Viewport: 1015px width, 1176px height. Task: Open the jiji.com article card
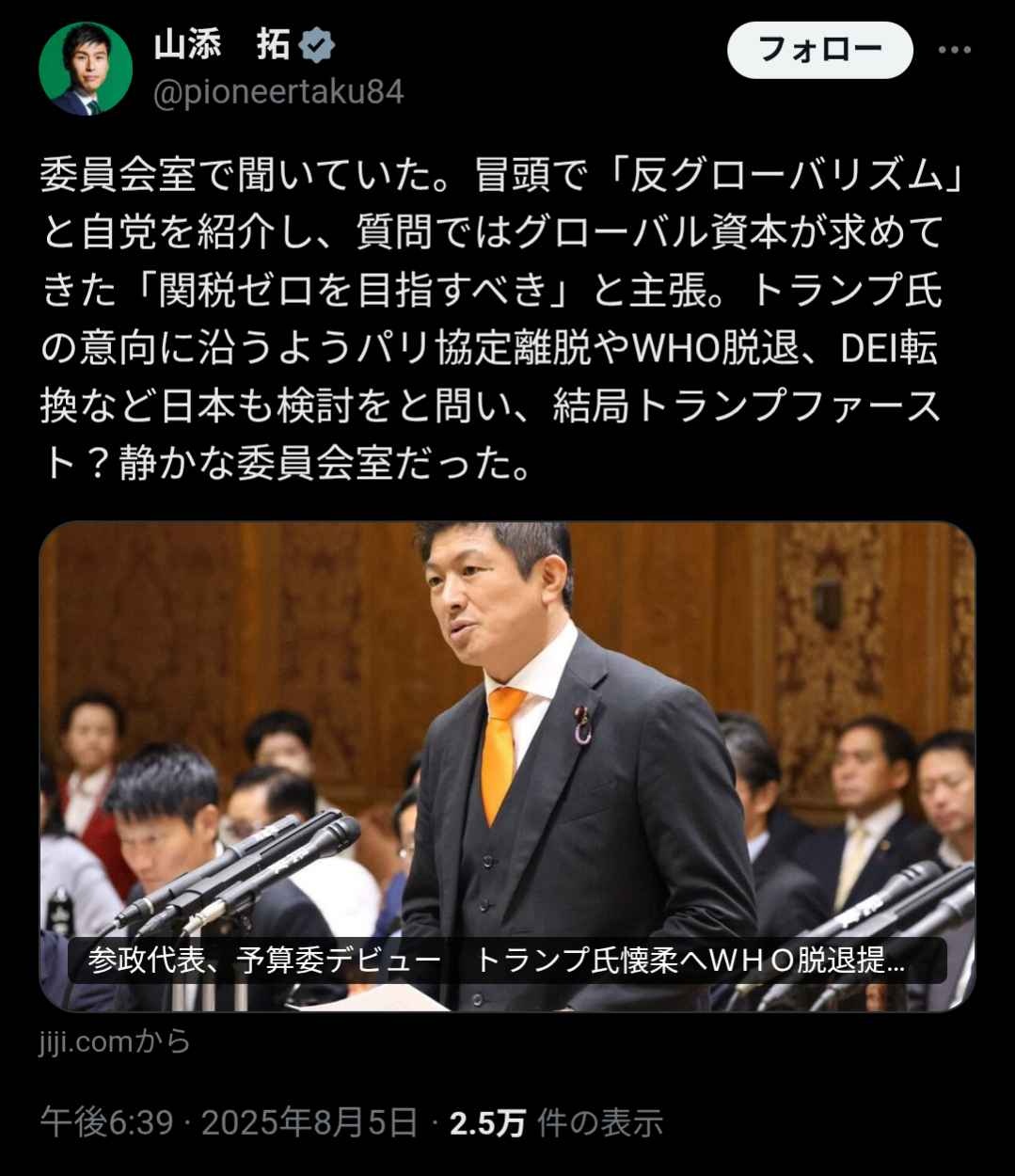click(507, 766)
